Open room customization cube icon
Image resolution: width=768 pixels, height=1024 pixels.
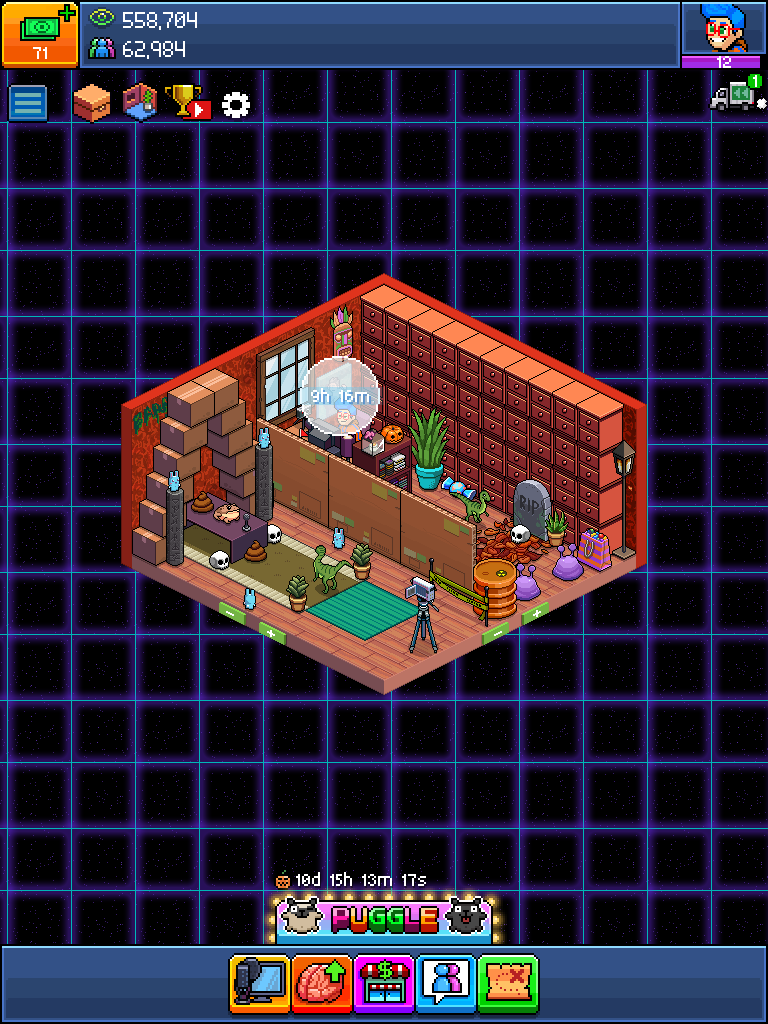(x=140, y=102)
